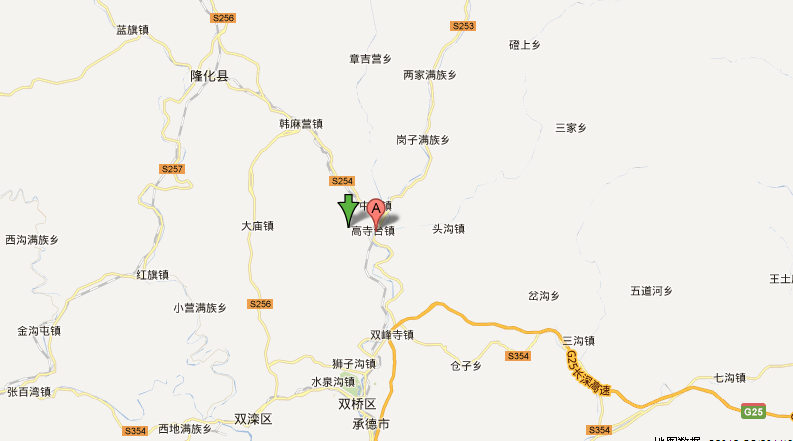793x441 pixels.
Task: Select the green arrow map marker
Action: pyautogui.click(x=348, y=208)
